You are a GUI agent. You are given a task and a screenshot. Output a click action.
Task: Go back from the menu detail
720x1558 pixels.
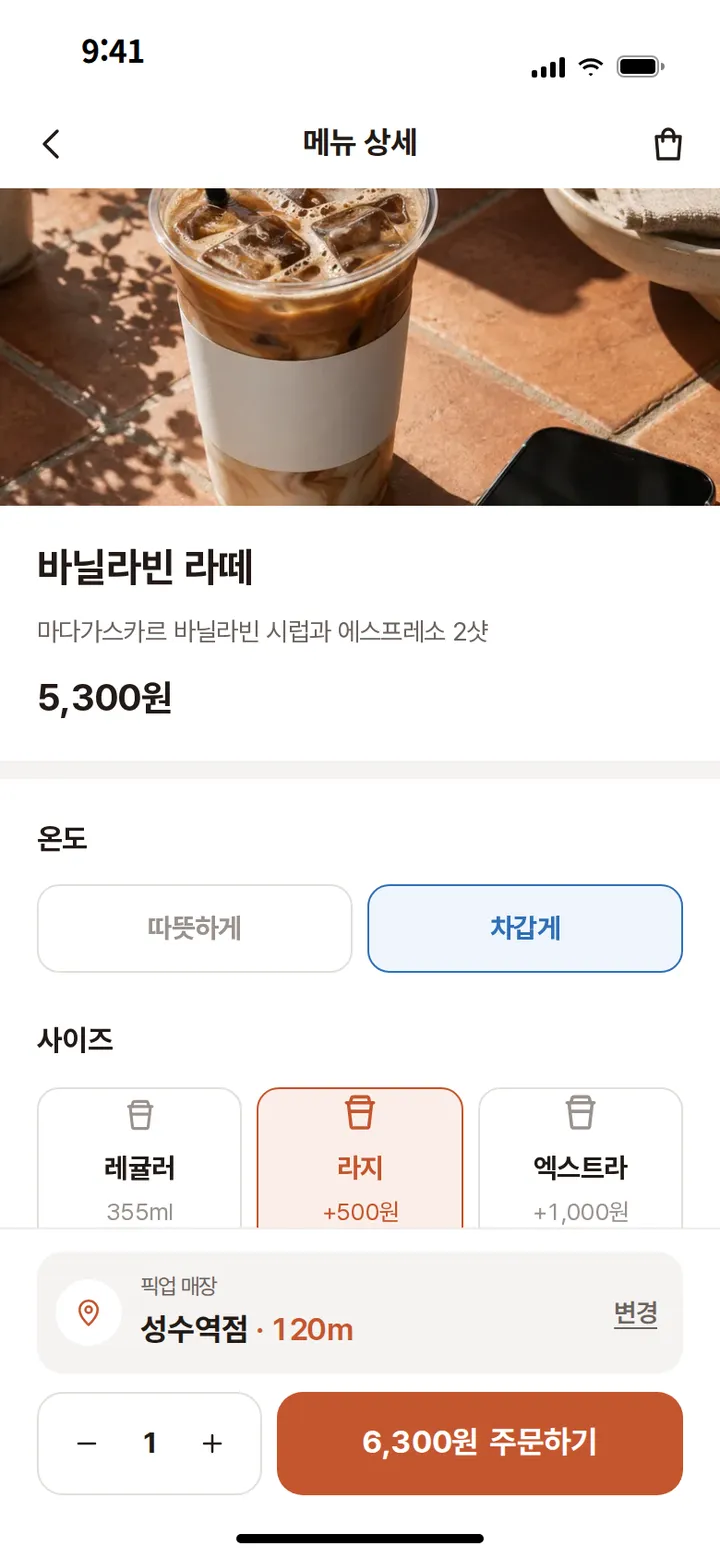(51, 144)
